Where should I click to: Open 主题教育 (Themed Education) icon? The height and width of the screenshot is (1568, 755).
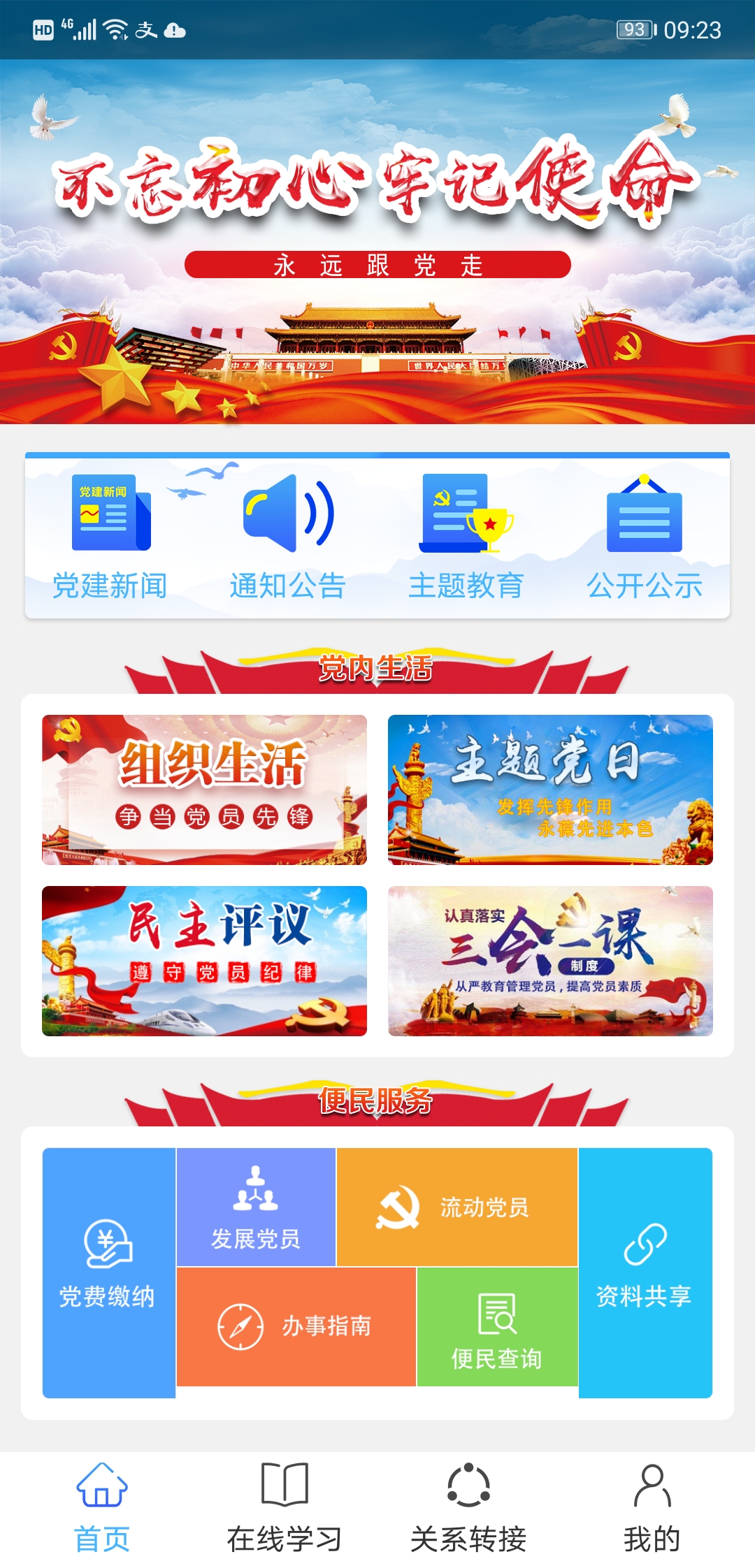pos(468,538)
